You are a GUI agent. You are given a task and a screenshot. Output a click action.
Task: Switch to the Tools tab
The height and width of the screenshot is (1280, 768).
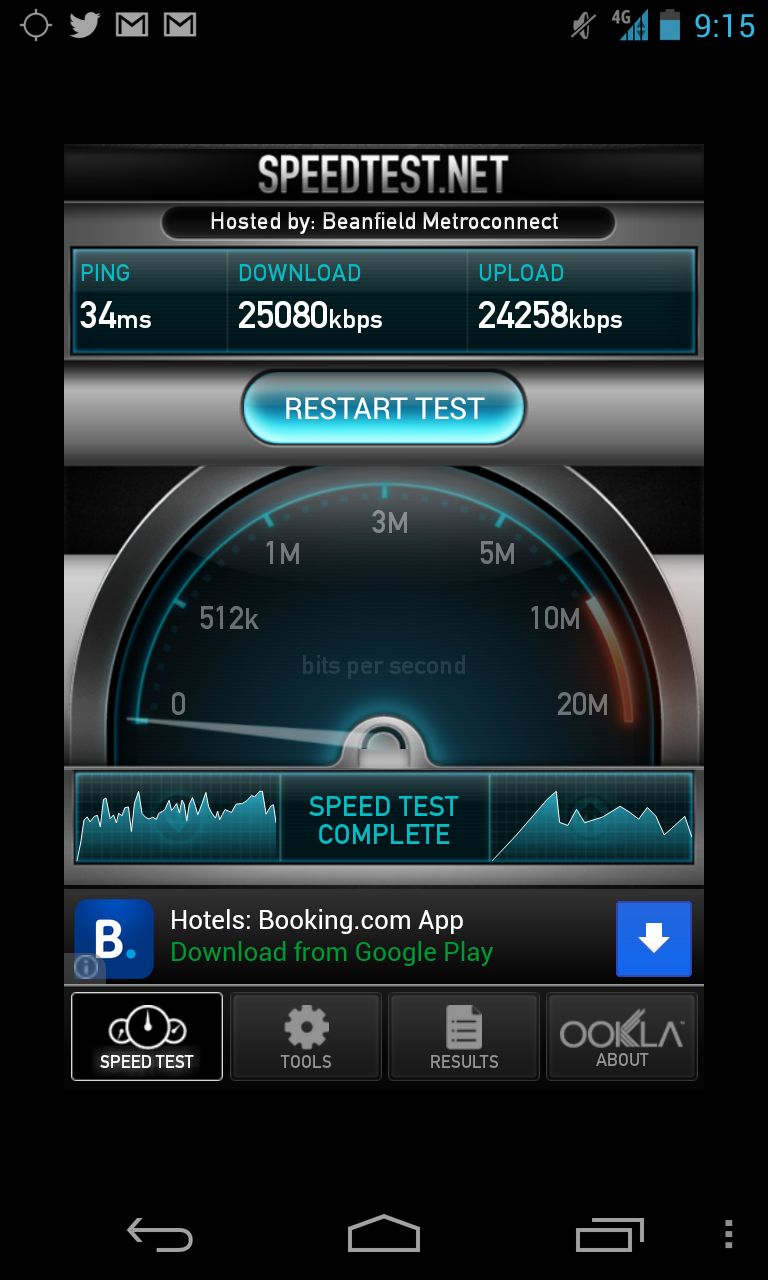pyautogui.click(x=306, y=1036)
